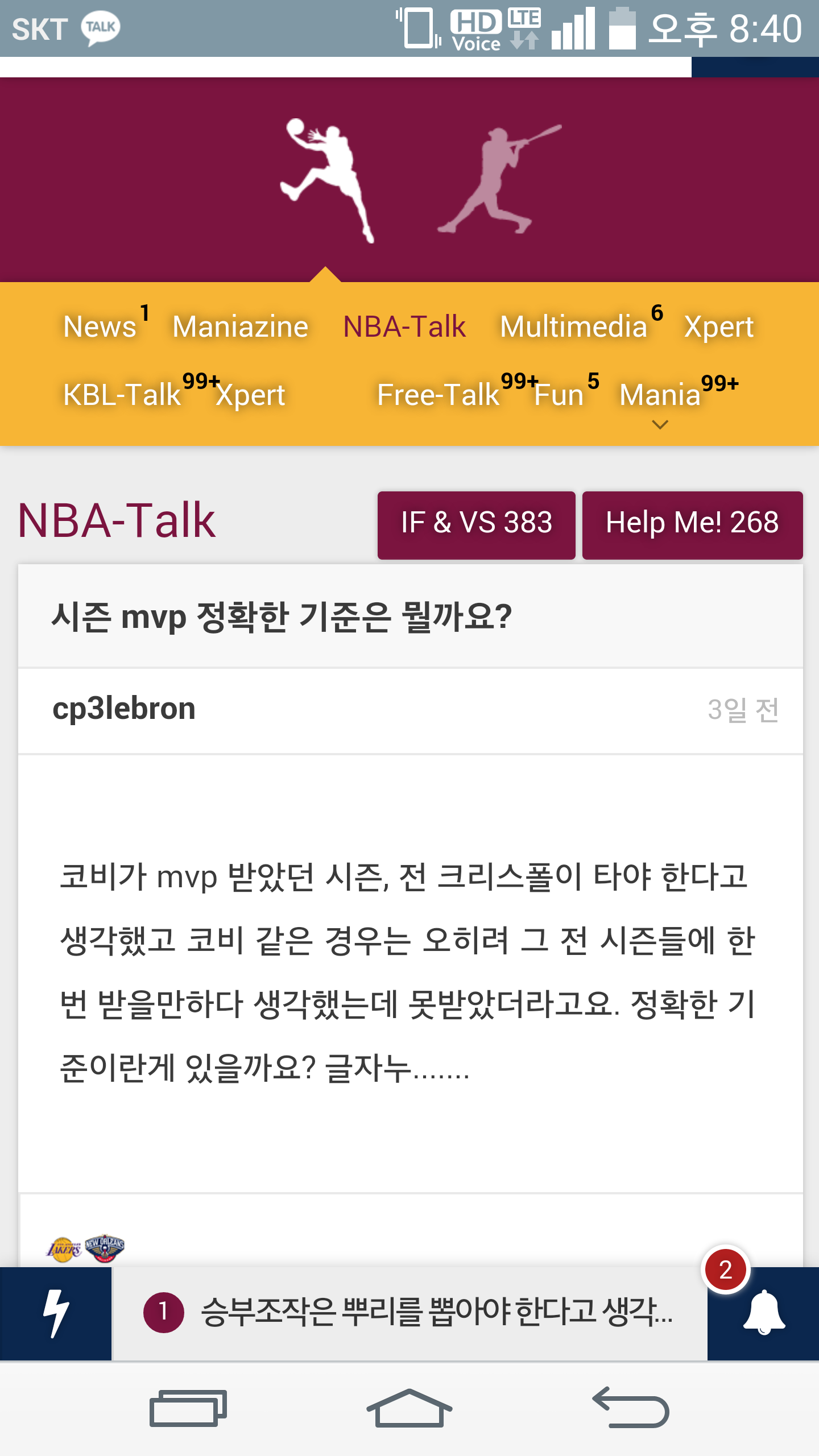Image resolution: width=819 pixels, height=1456 pixels.
Task: Open the NBA-Talk tab
Action: (x=404, y=326)
